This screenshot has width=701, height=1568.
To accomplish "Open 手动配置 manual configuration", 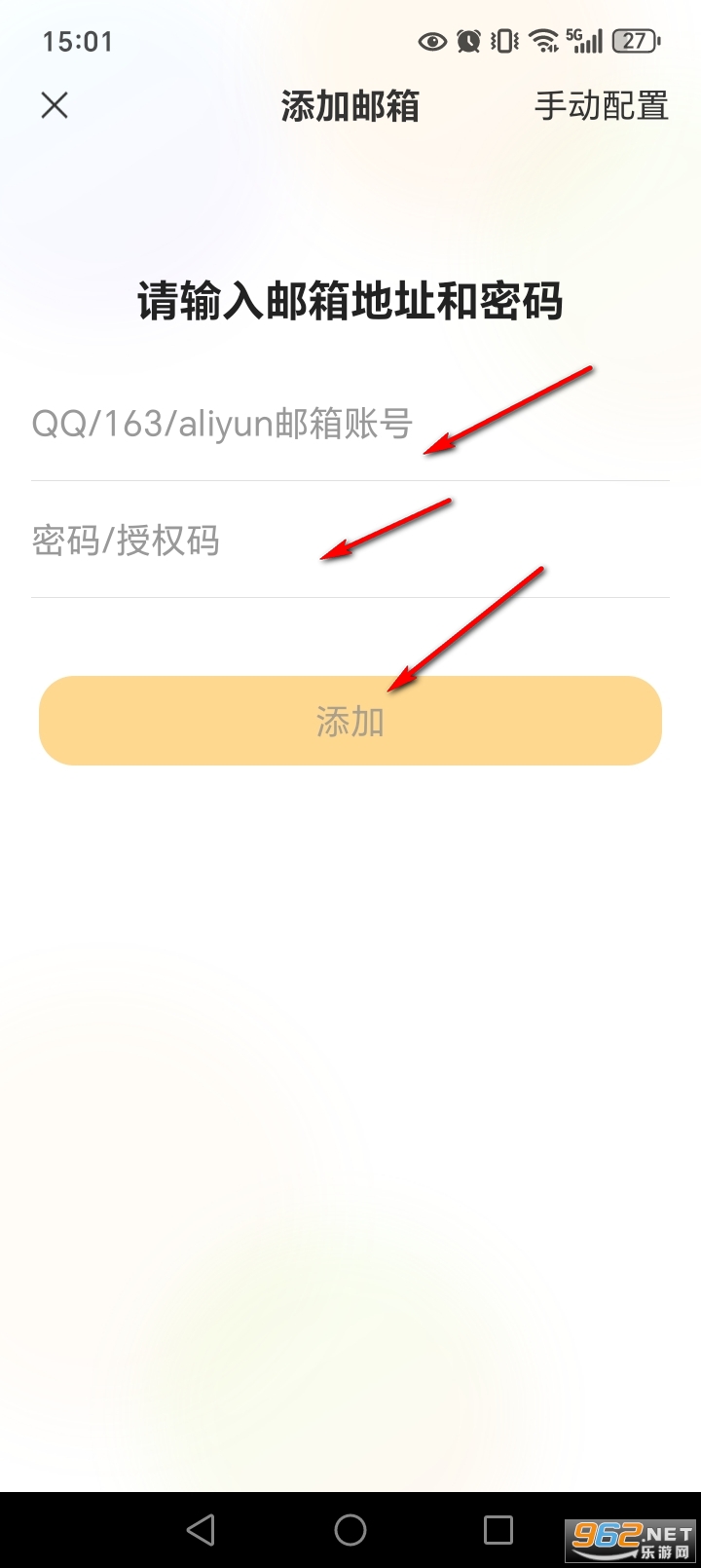I will click(601, 105).
